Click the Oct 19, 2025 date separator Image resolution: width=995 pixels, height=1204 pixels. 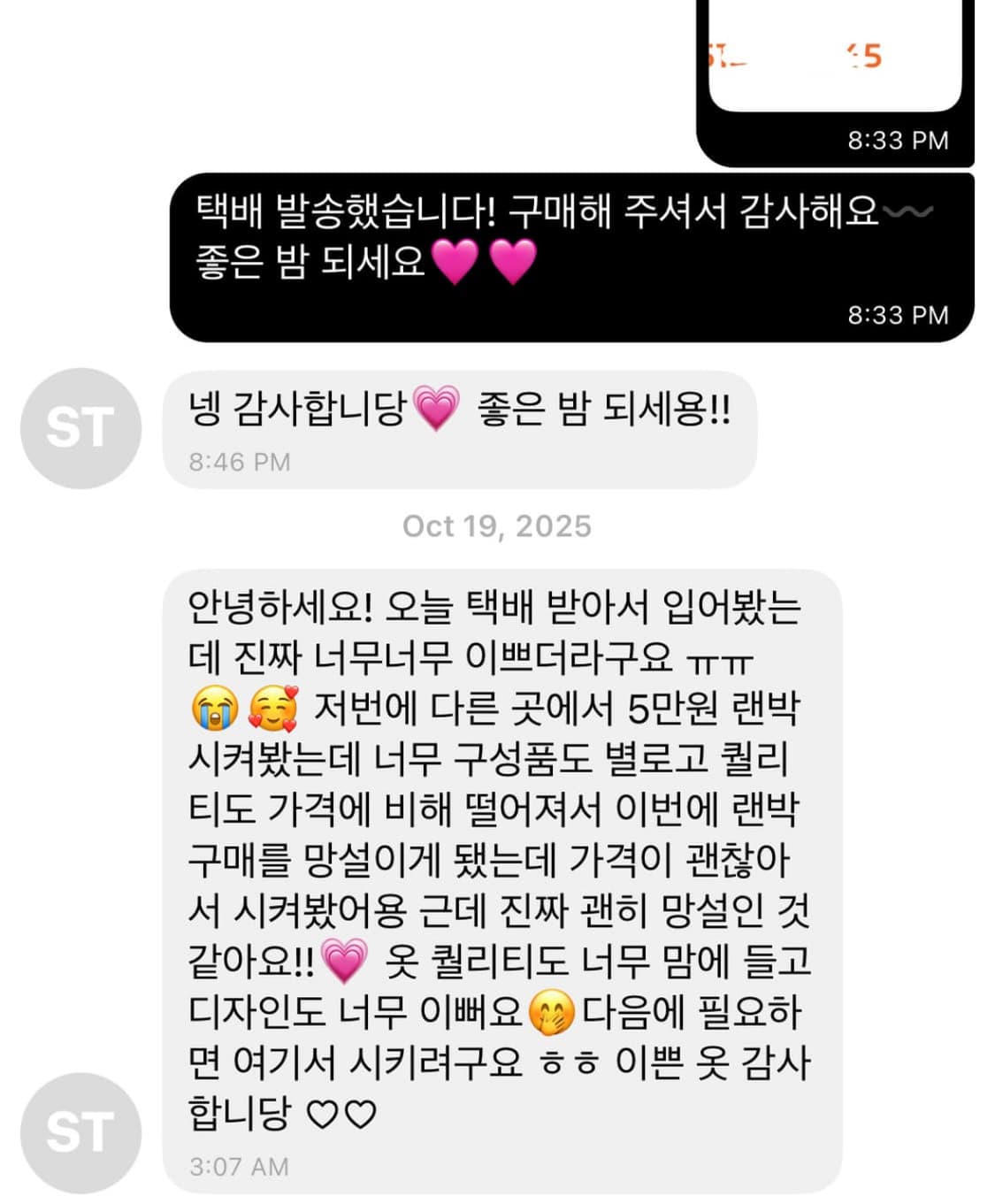(x=497, y=526)
